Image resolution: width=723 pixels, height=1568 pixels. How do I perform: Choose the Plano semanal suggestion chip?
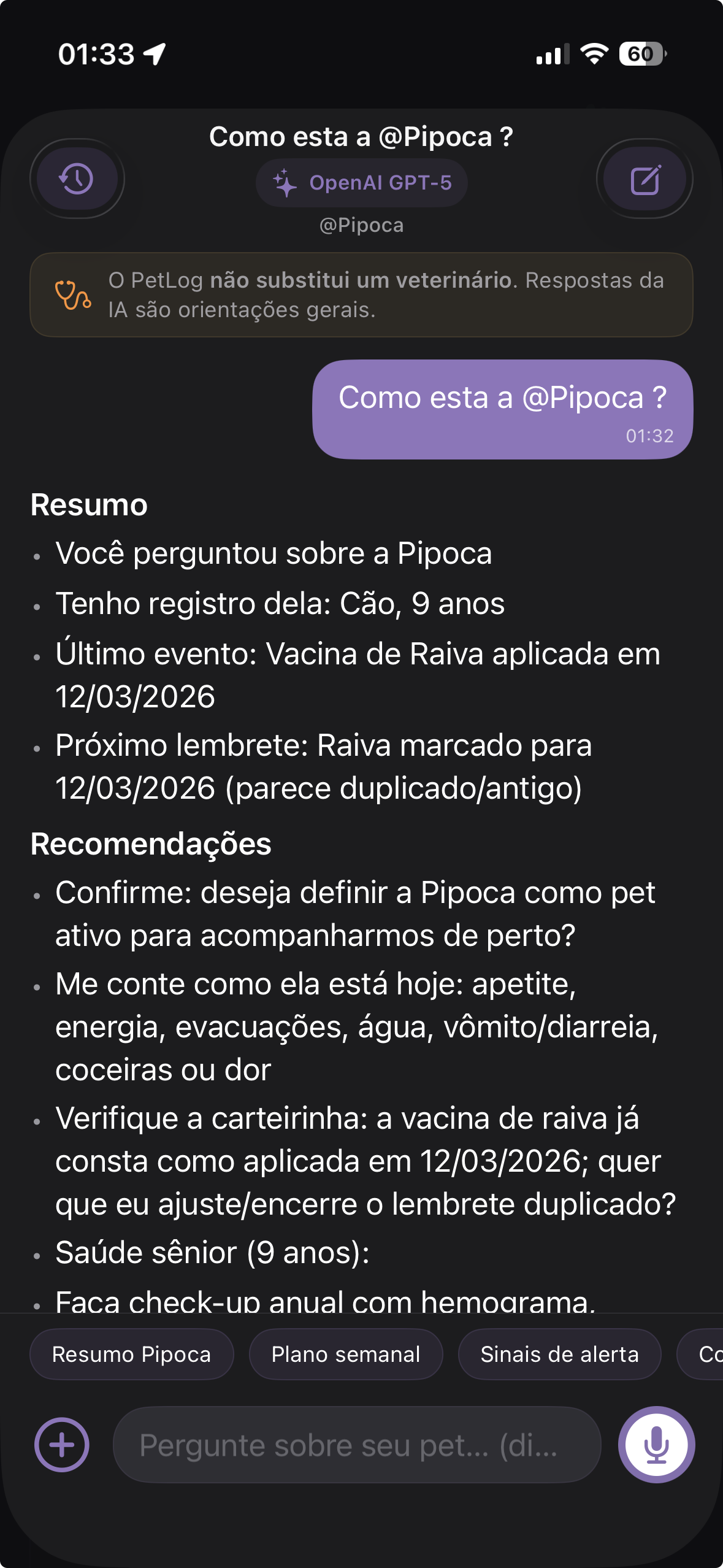point(346,1354)
